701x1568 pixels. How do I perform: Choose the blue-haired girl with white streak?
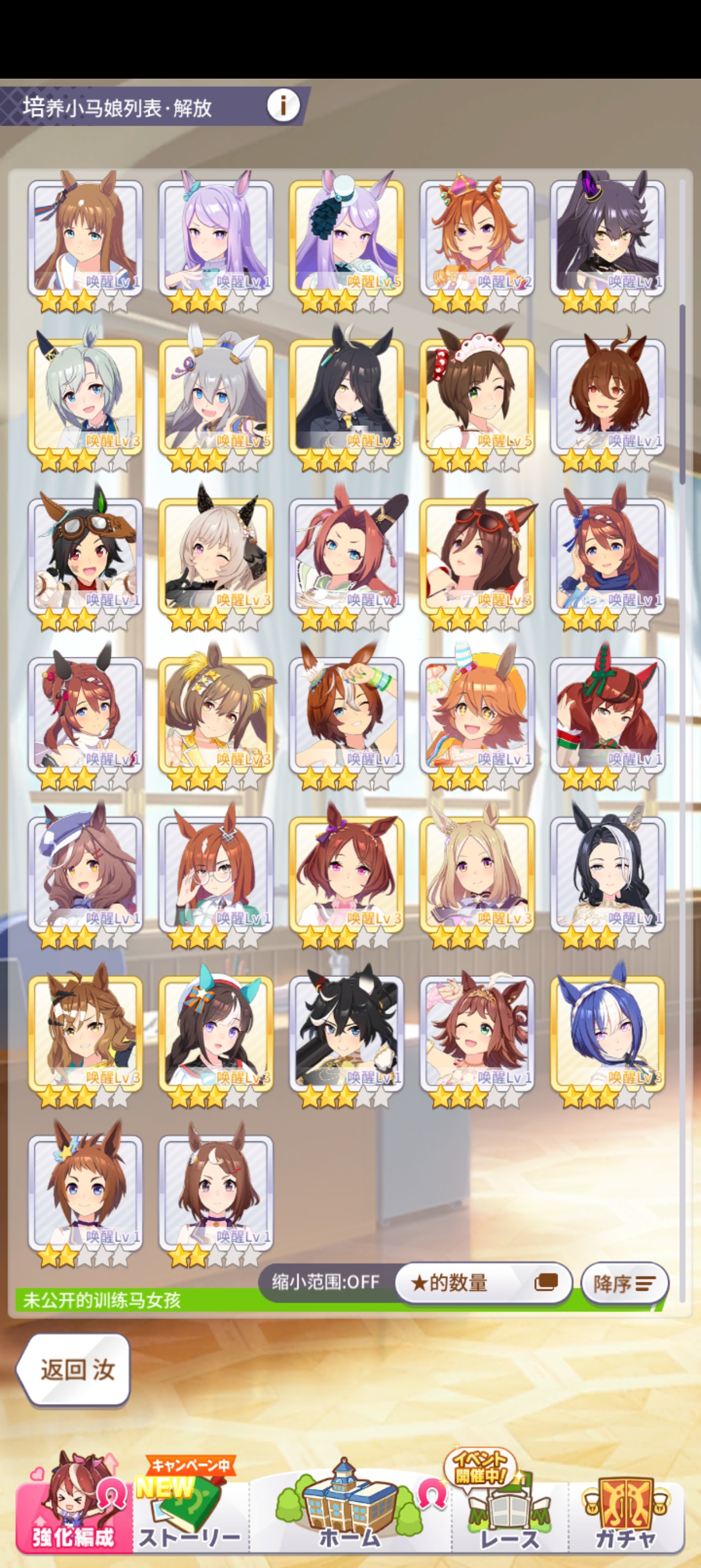click(607, 1035)
